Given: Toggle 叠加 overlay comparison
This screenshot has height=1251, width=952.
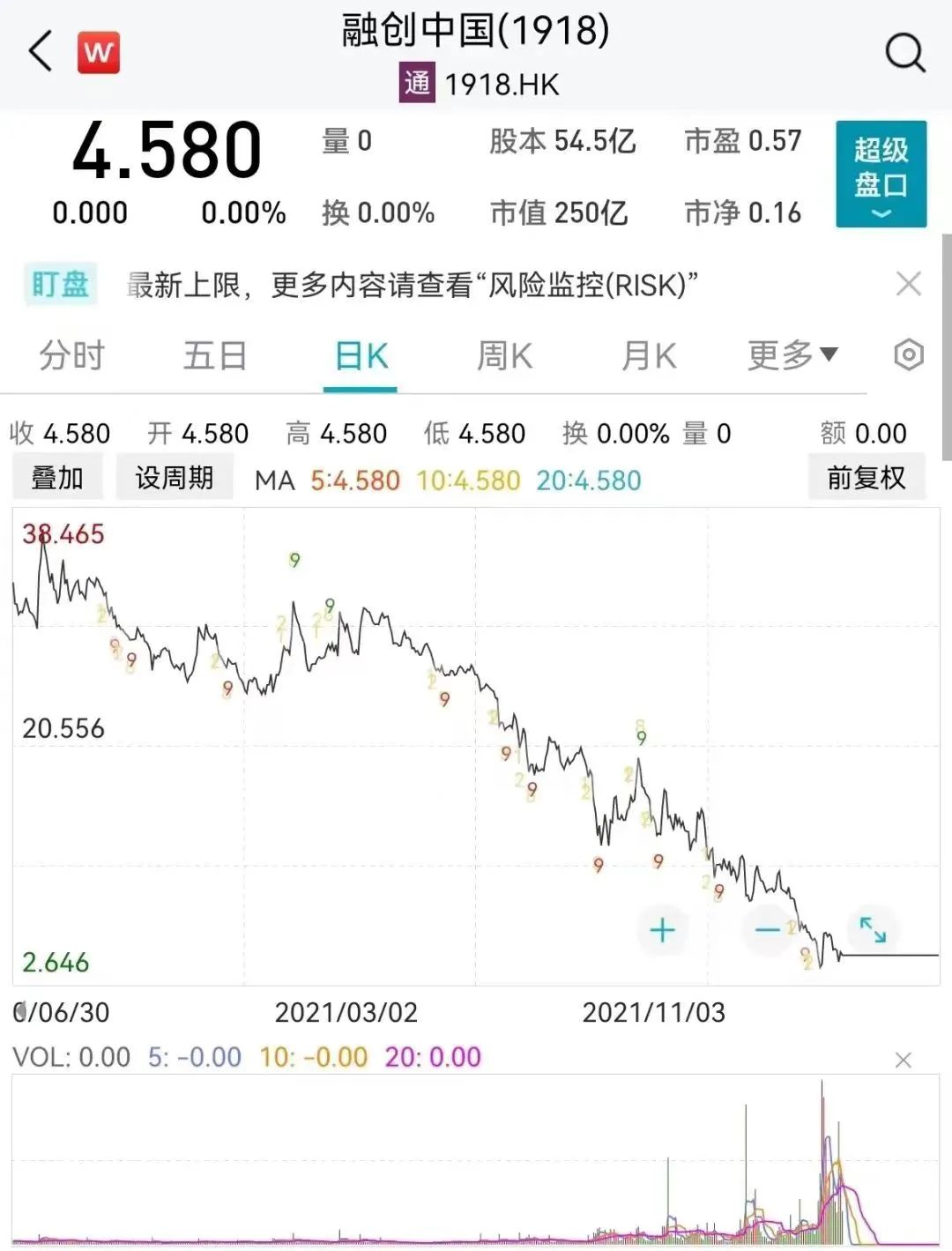Looking at the screenshot, I should click(57, 476).
